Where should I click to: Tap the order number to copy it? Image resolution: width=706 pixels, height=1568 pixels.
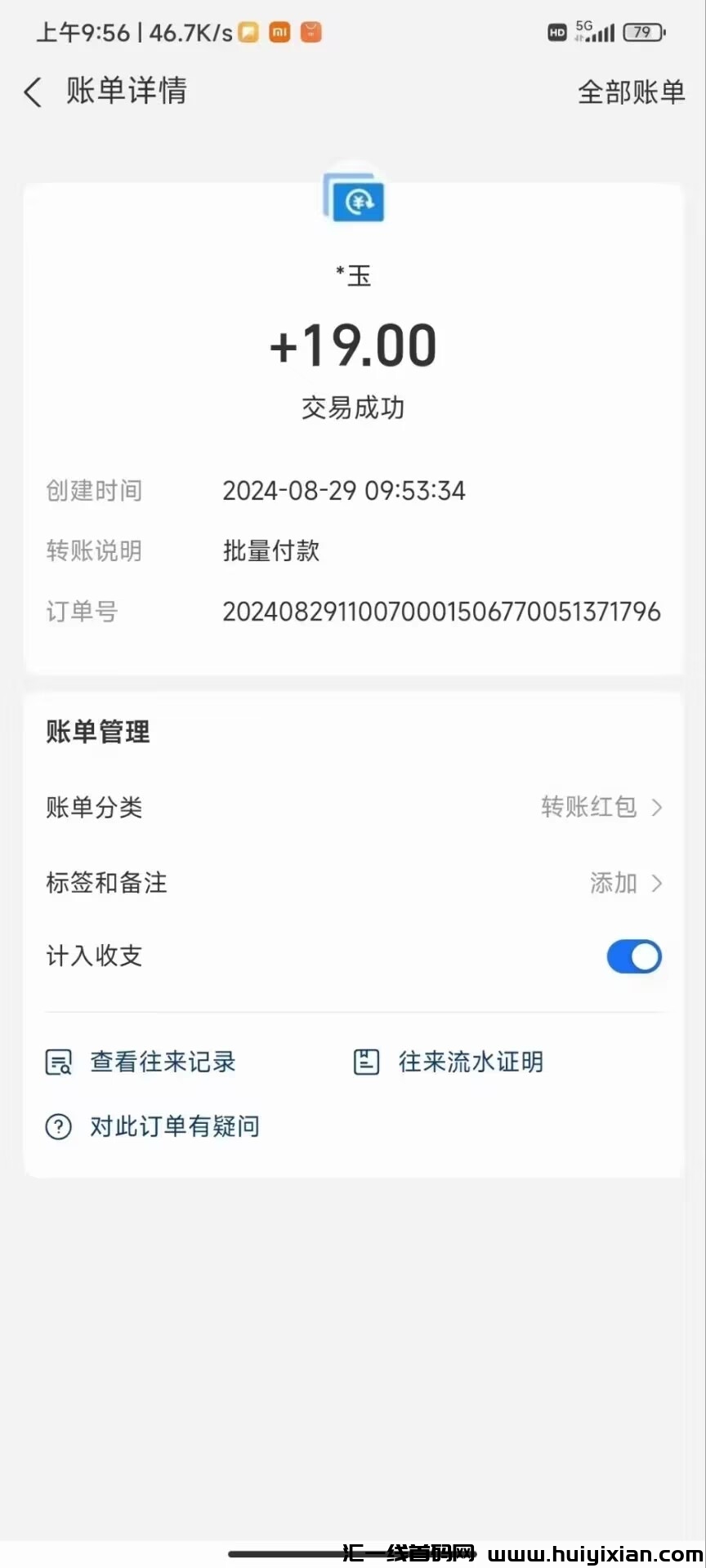(x=441, y=611)
